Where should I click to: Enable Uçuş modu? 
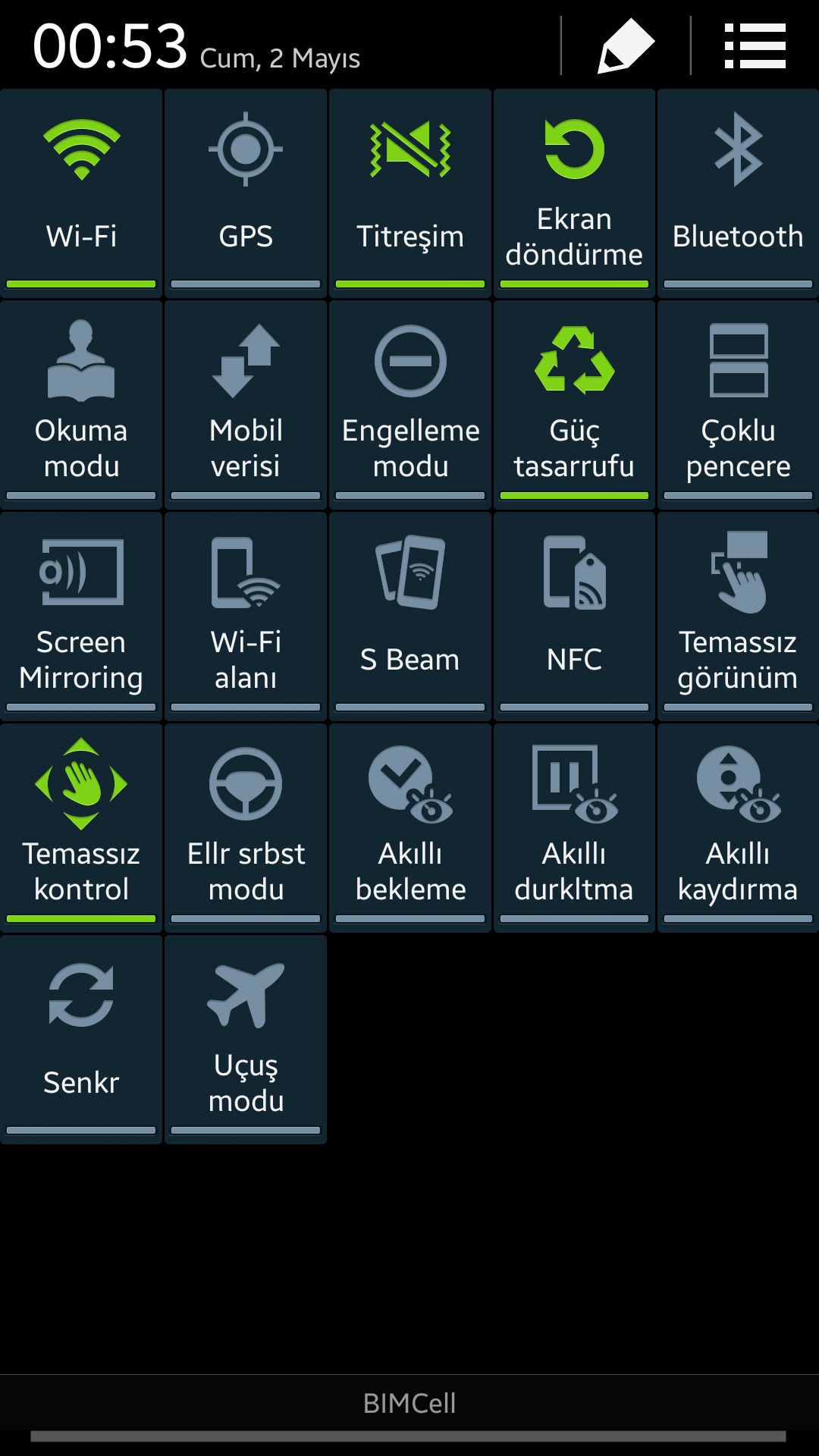coord(246,1040)
